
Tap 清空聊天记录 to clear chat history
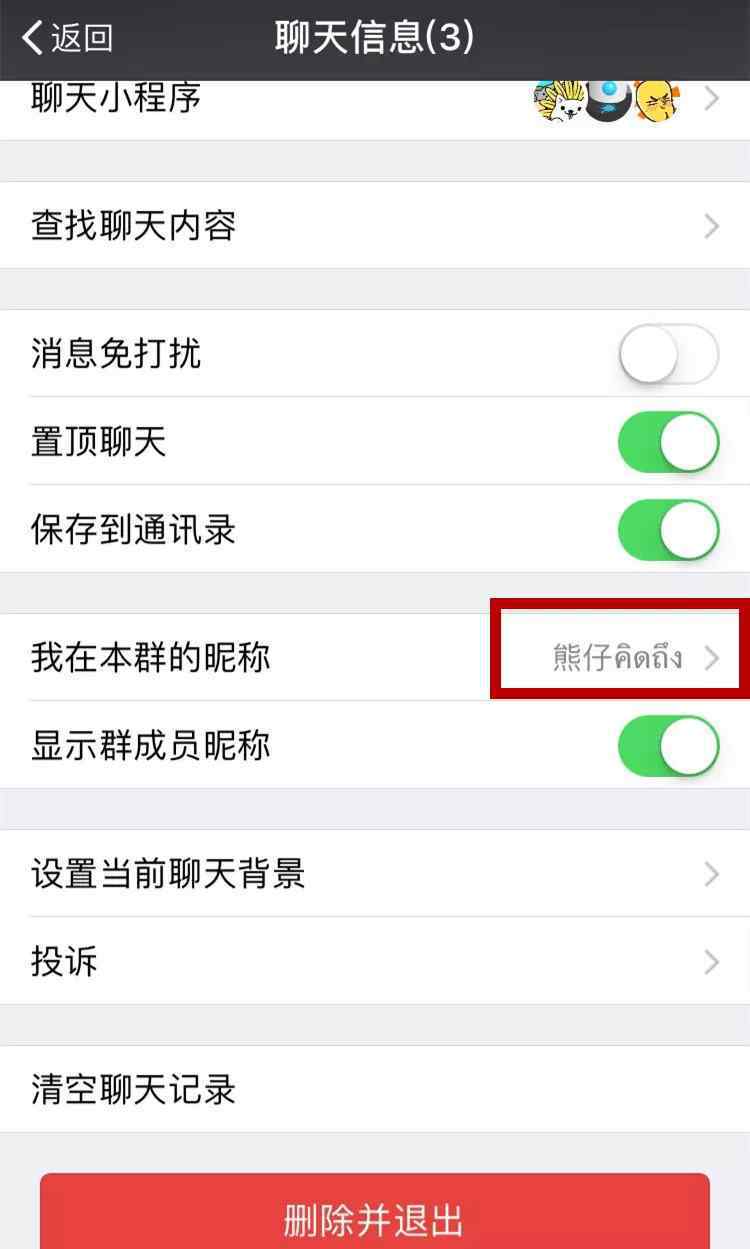[x=375, y=1089]
